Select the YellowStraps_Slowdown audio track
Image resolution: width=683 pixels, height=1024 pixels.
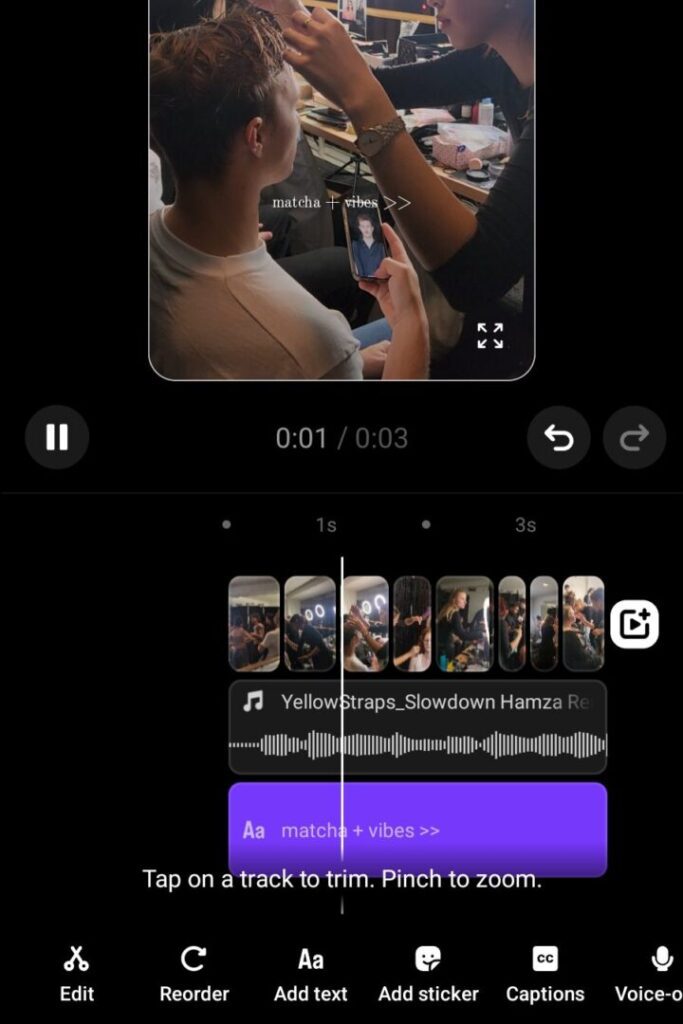[x=418, y=727]
